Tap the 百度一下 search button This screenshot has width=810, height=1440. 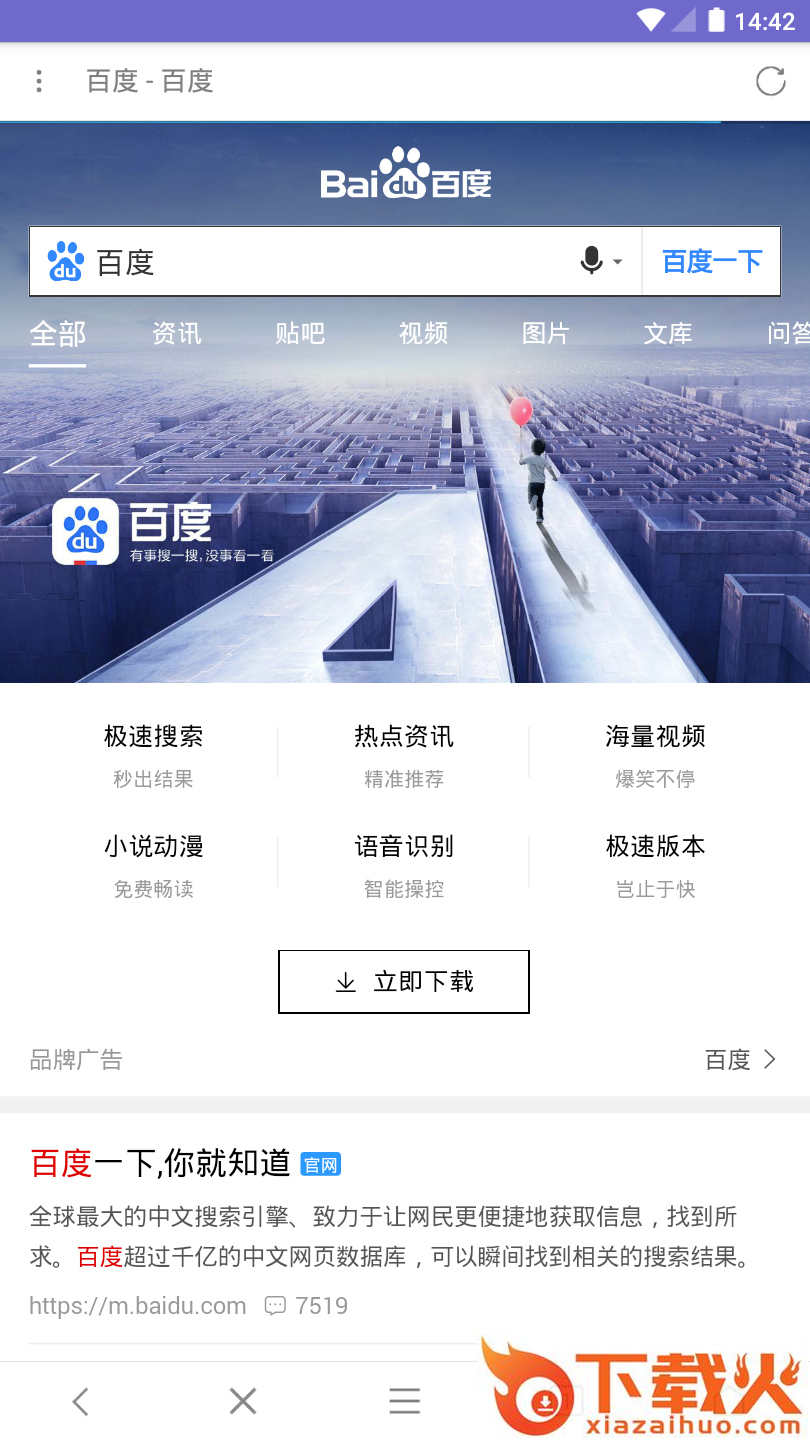click(x=711, y=262)
